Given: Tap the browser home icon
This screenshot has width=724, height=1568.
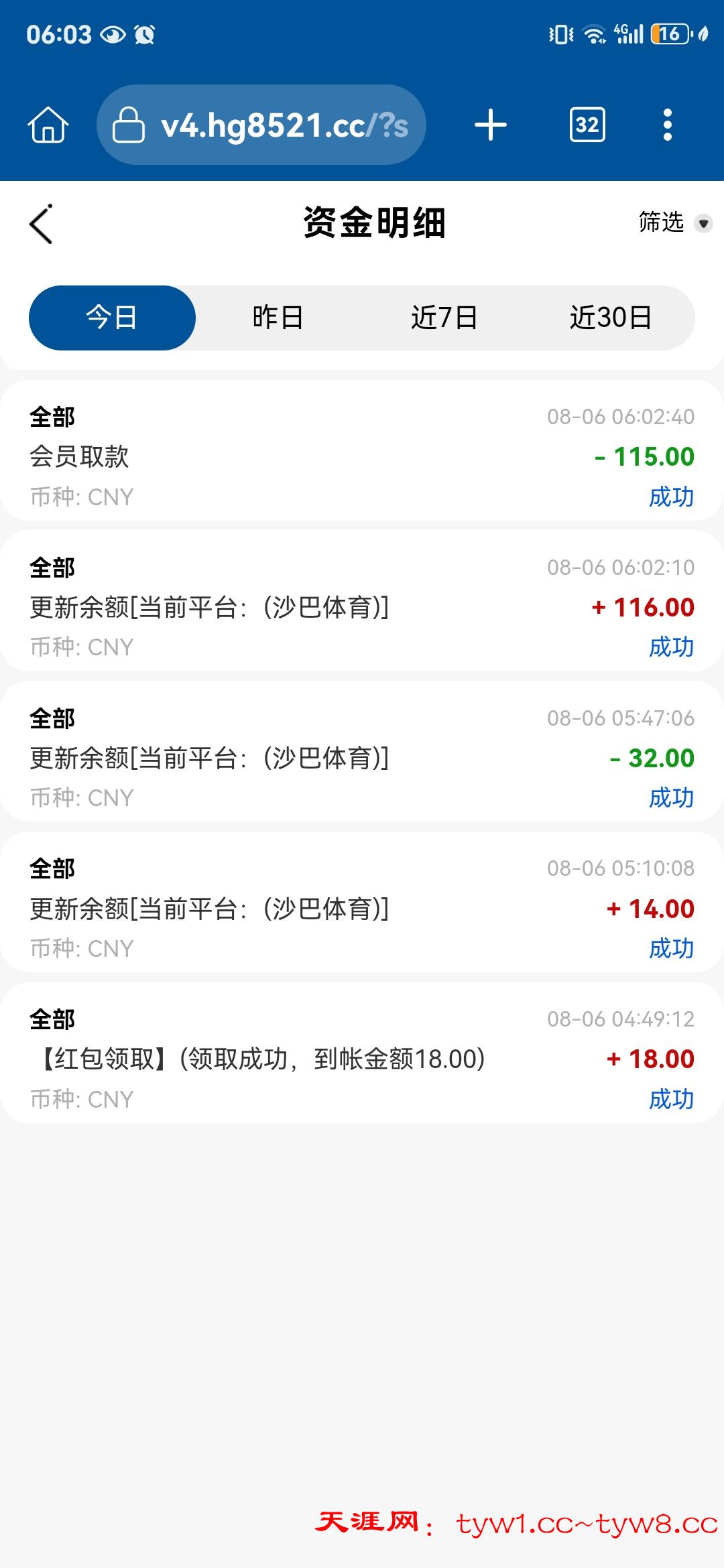Looking at the screenshot, I should point(48,125).
